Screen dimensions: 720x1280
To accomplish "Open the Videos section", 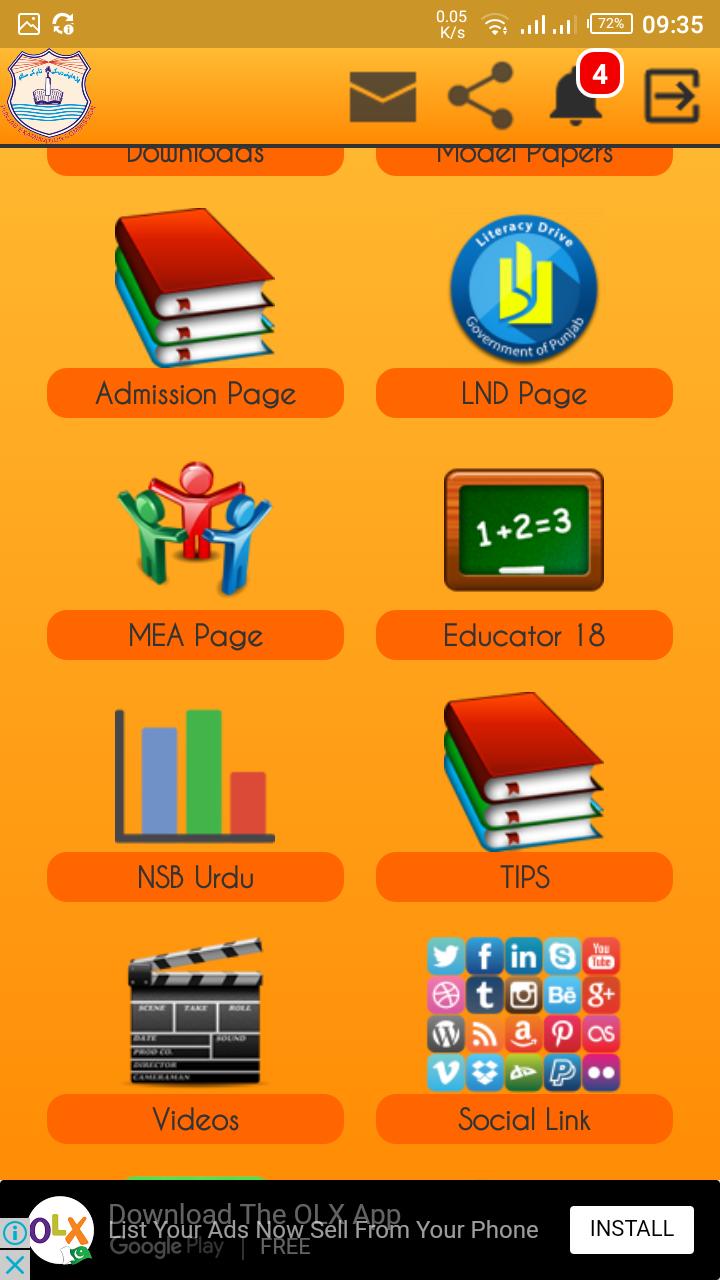I will point(195,1119).
